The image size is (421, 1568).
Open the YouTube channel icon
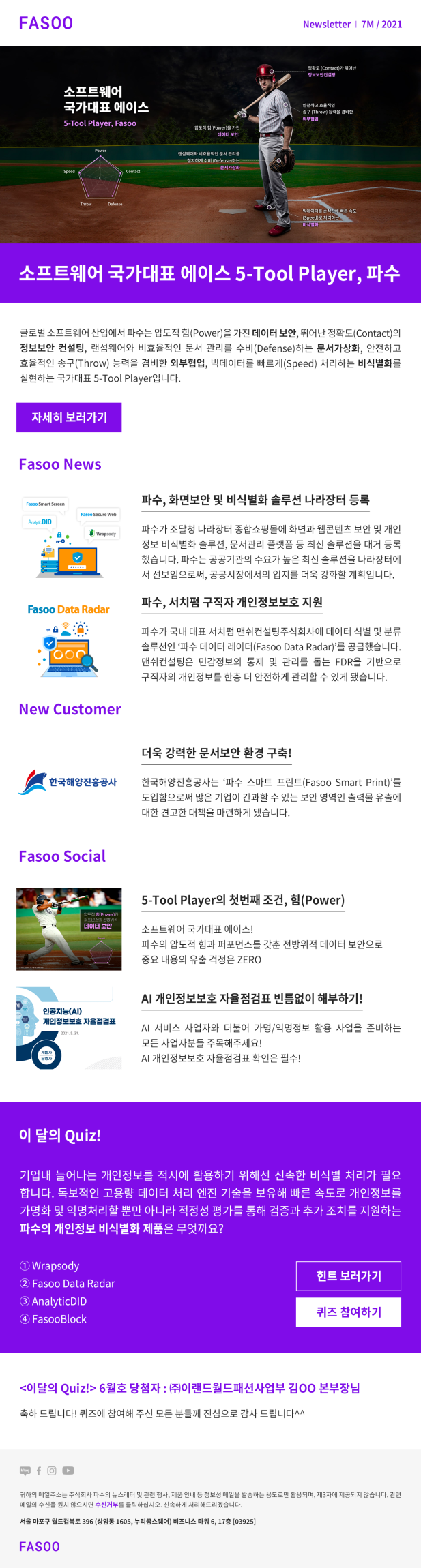click(x=68, y=1471)
